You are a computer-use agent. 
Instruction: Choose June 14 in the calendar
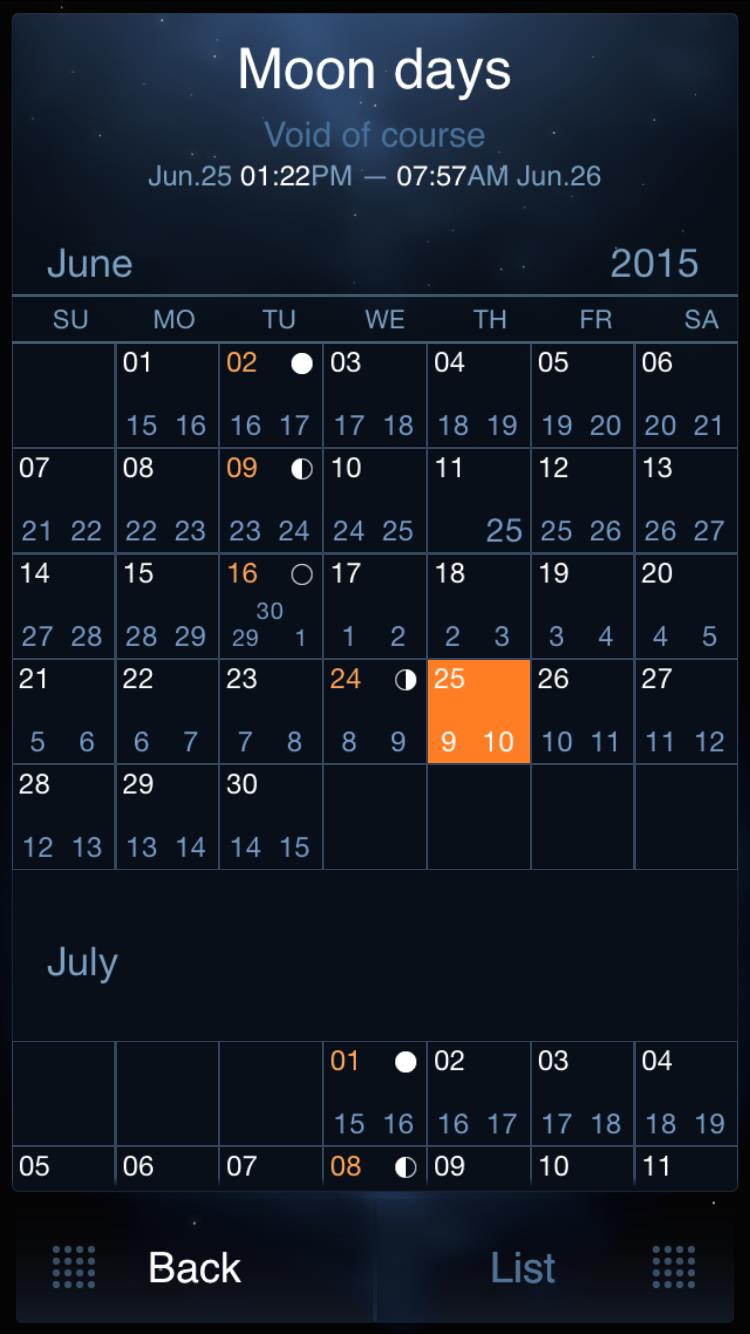64,606
